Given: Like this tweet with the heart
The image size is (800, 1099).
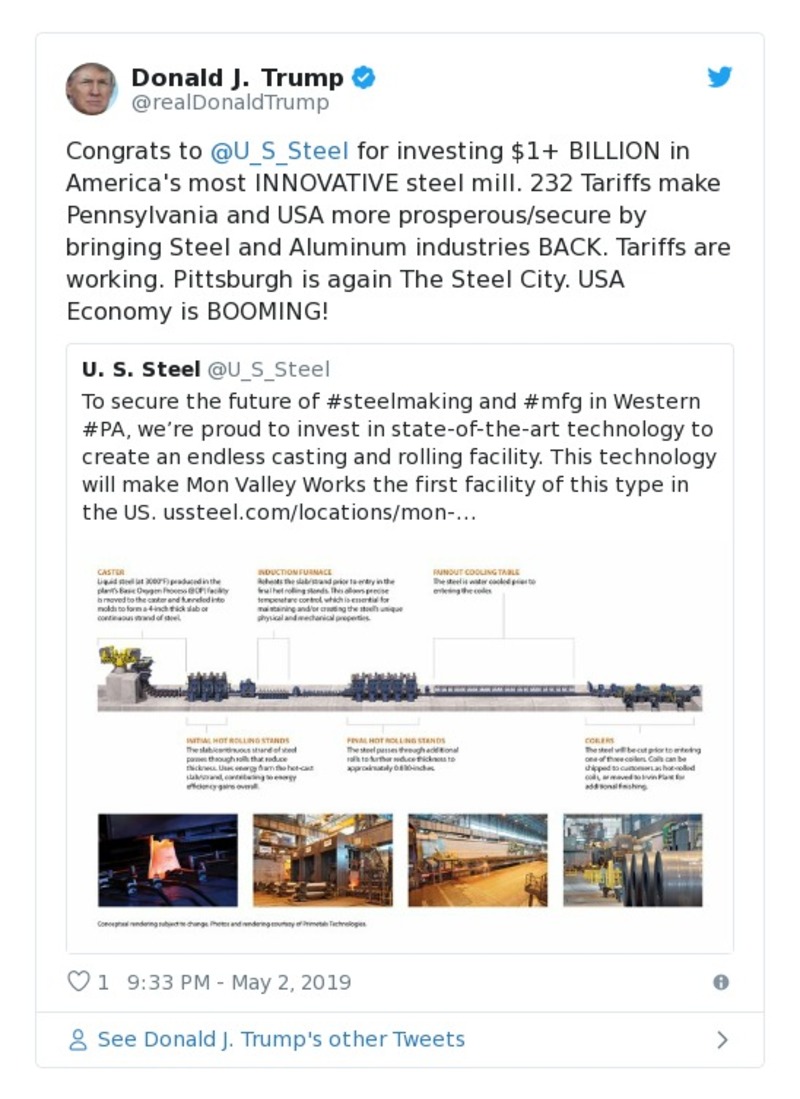Looking at the screenshot, I should click(x=79, y=982).
